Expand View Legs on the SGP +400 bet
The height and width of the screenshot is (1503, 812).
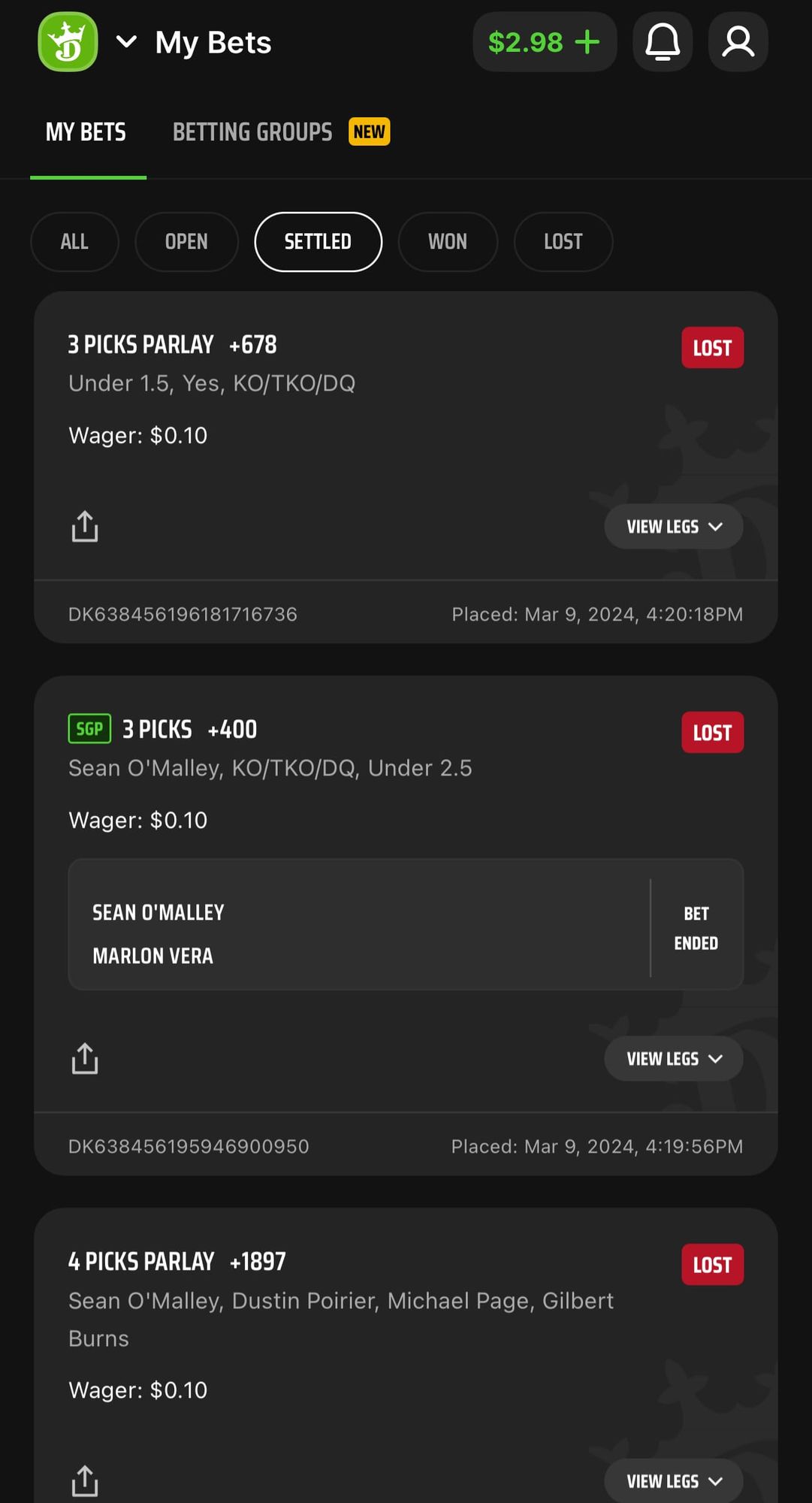pos(674,1059)
